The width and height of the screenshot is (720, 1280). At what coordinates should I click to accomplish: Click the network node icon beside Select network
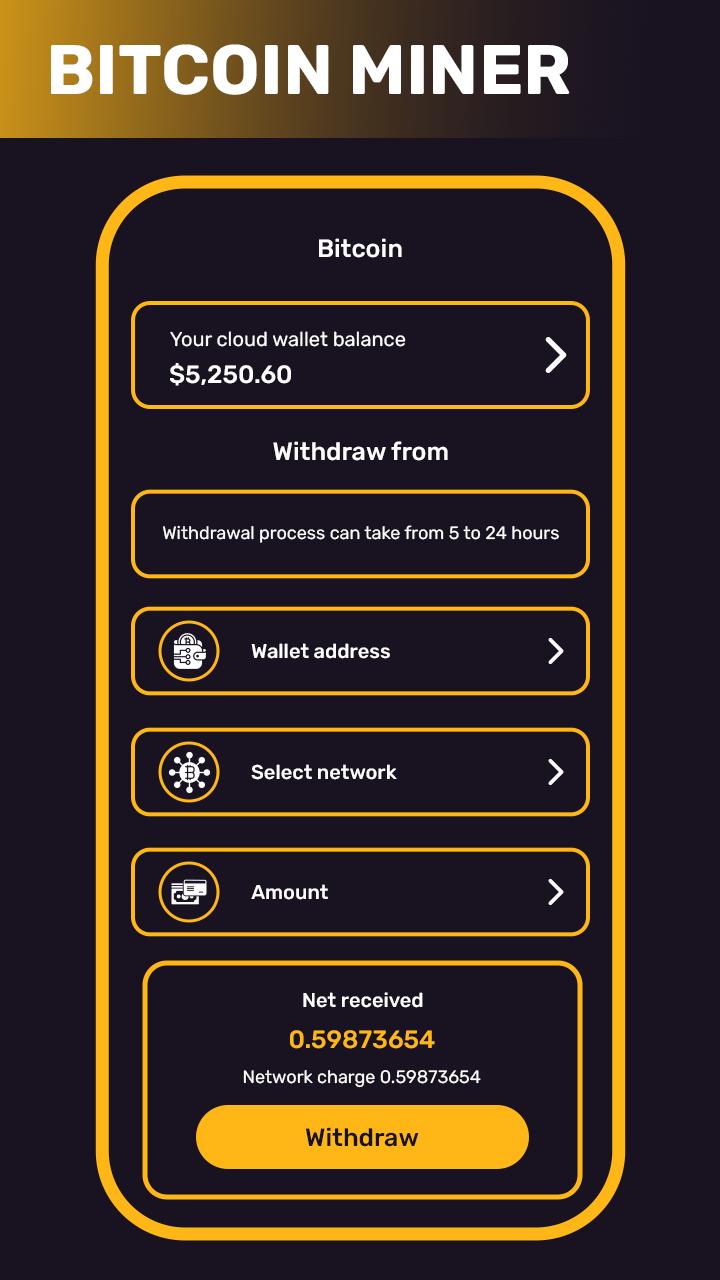click(188, 771)
